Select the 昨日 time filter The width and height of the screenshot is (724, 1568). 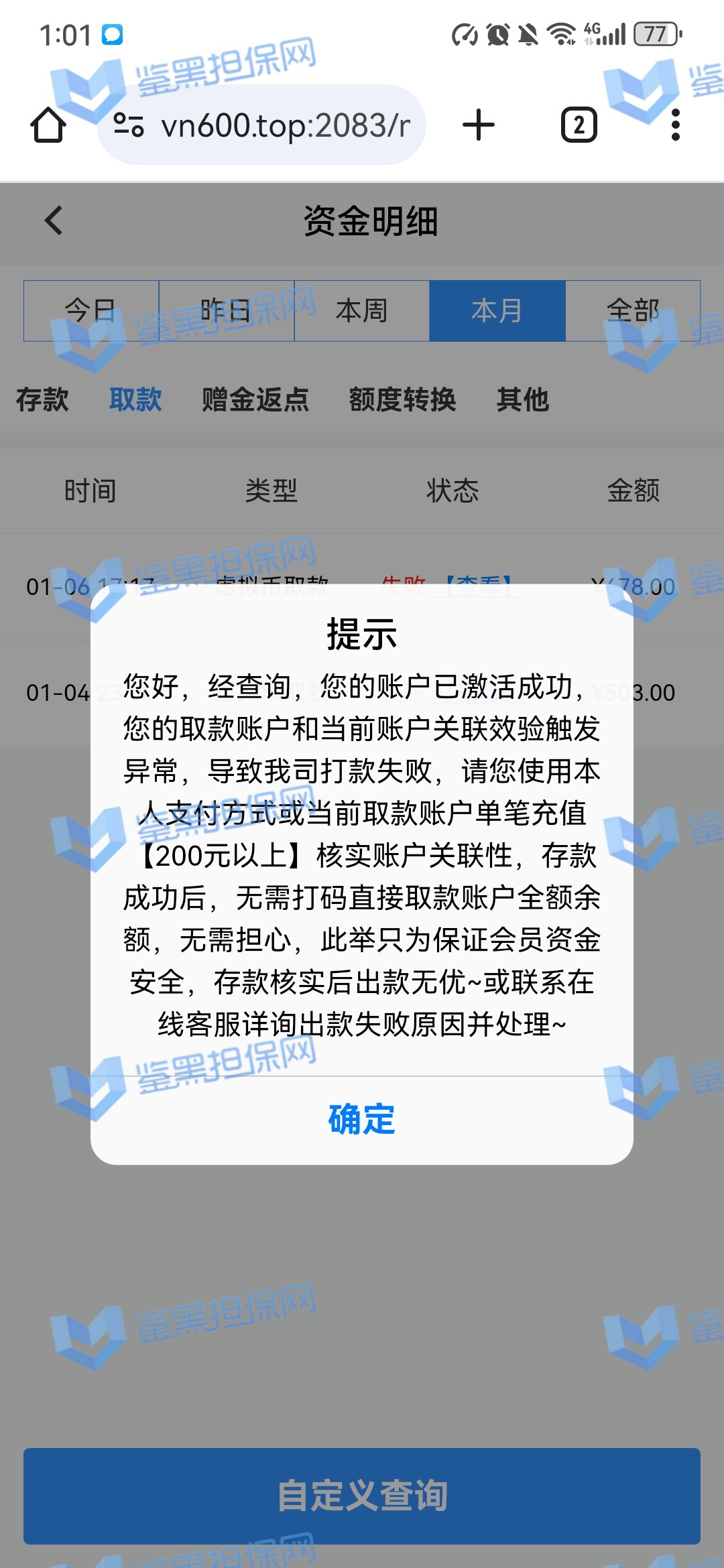[x=227, y=311]
